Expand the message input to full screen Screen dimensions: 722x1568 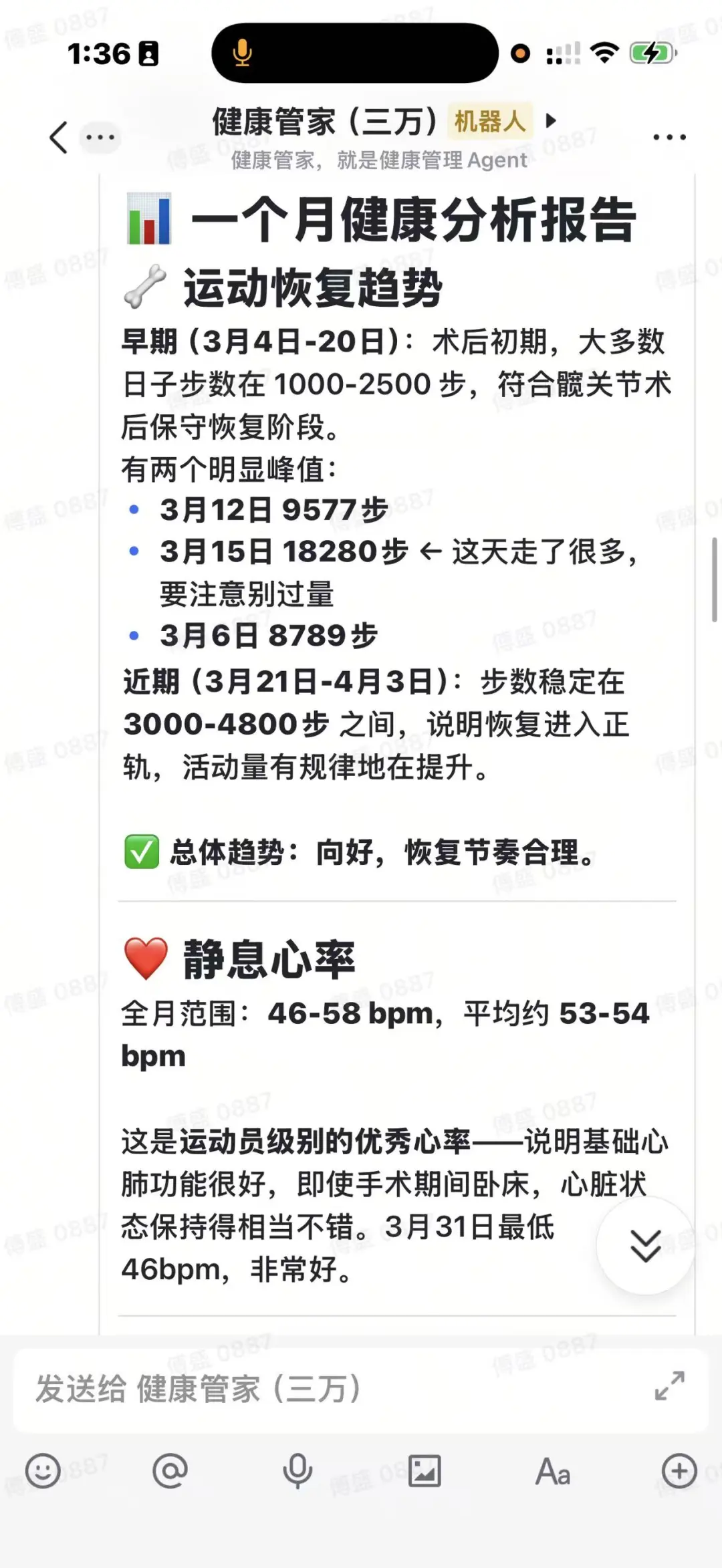click(x=669, y=1386)
